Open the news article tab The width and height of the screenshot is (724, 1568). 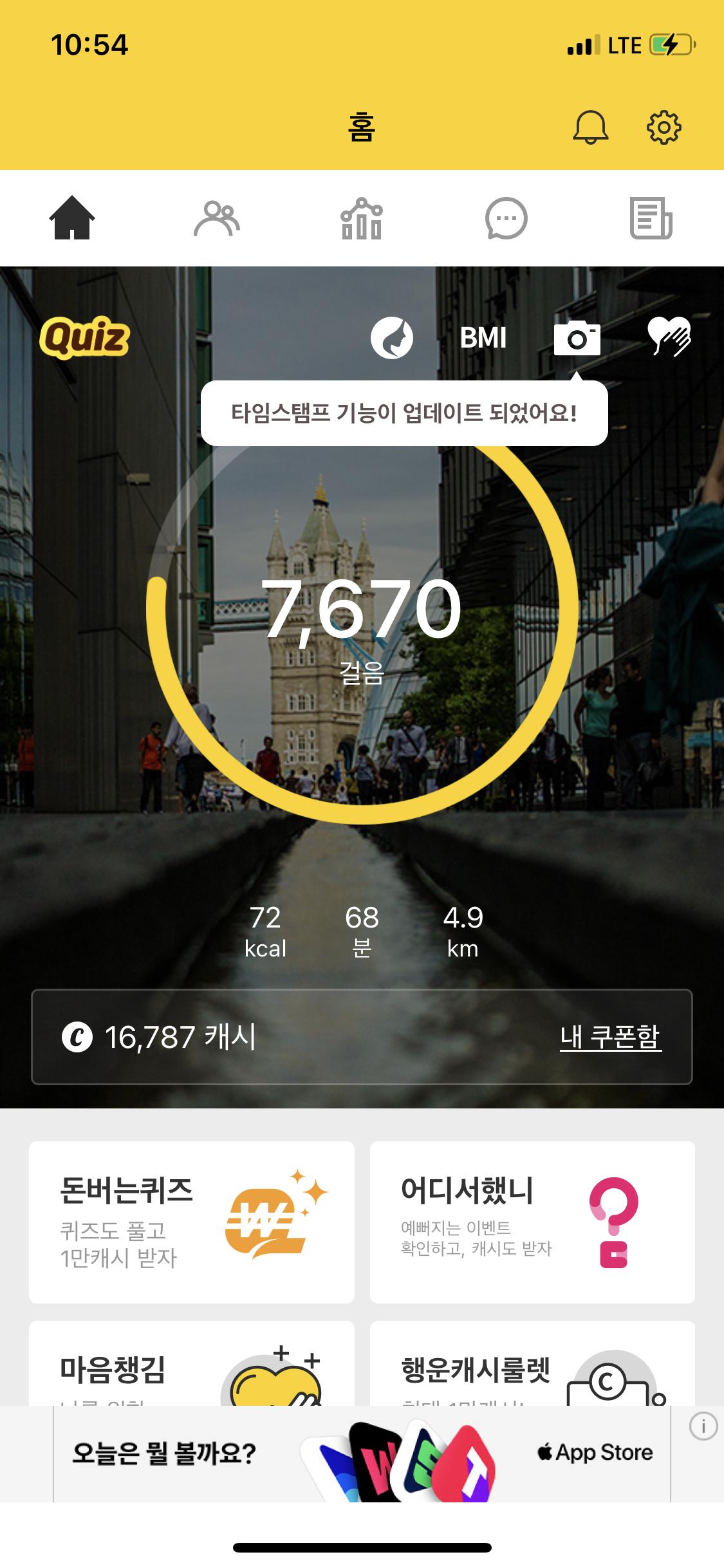(651, 218)
